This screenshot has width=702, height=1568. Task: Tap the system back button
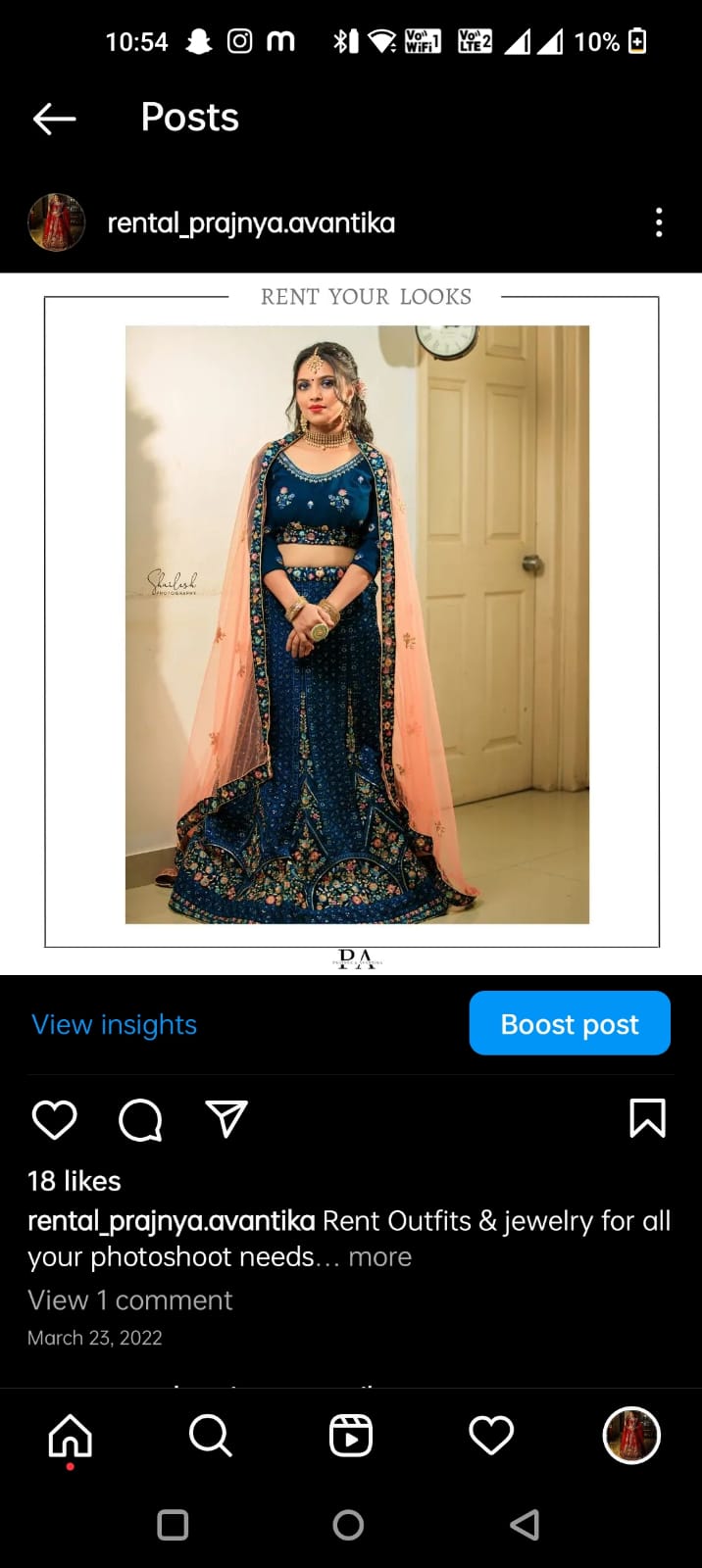click(525, 1525)
